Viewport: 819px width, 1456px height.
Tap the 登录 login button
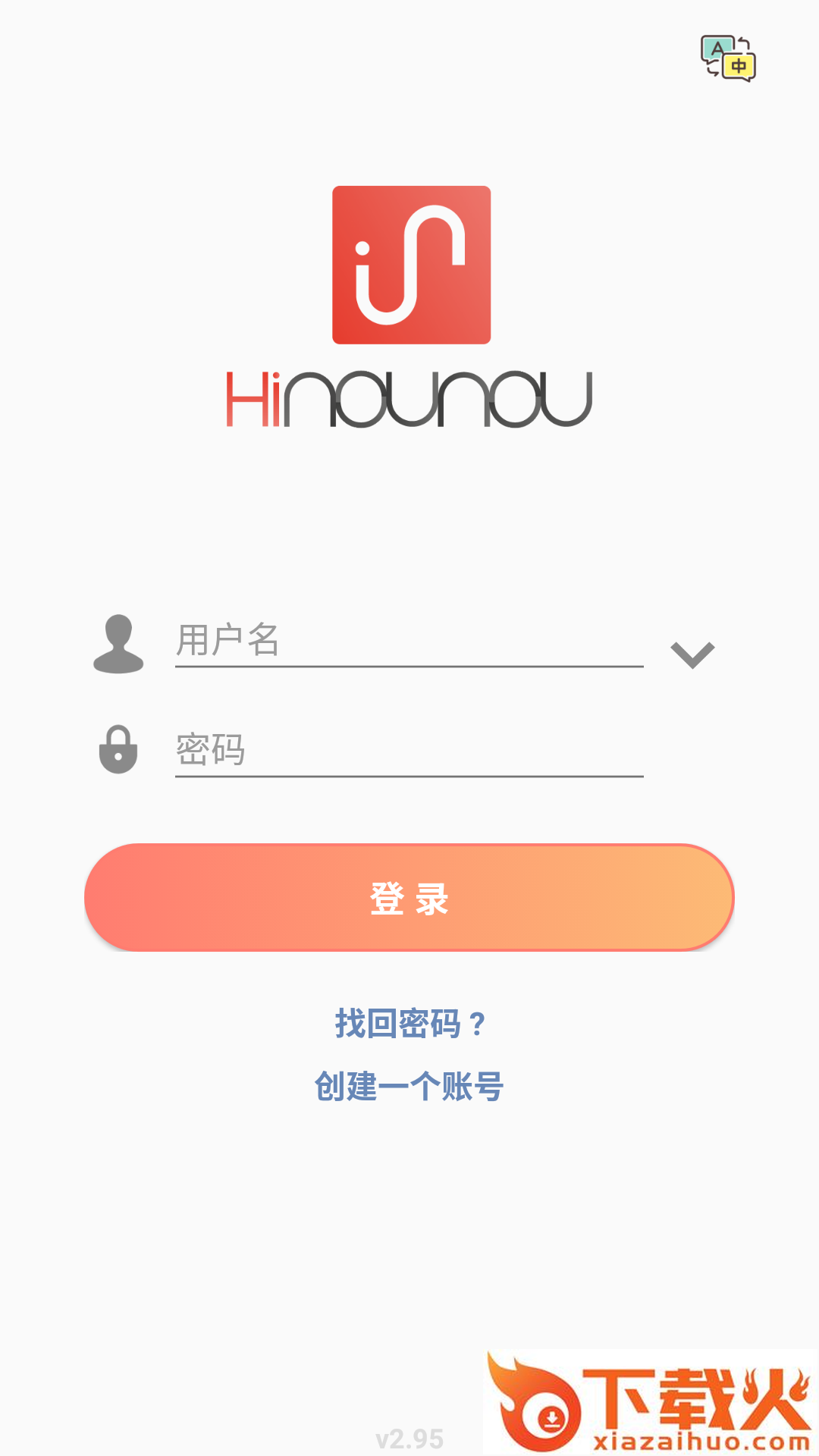point(409,898)
